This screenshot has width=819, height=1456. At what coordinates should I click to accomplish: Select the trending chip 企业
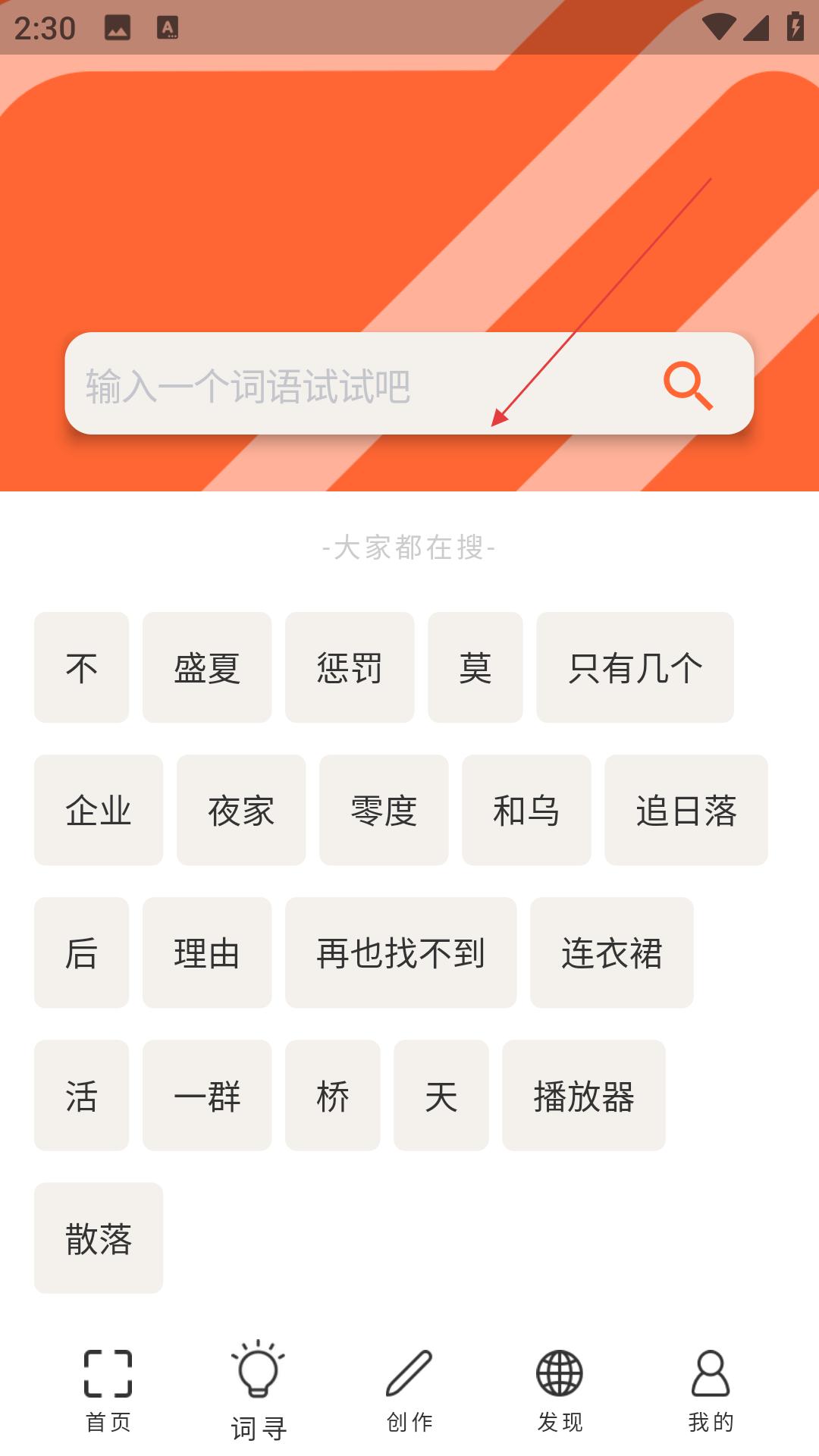(99, 810)
